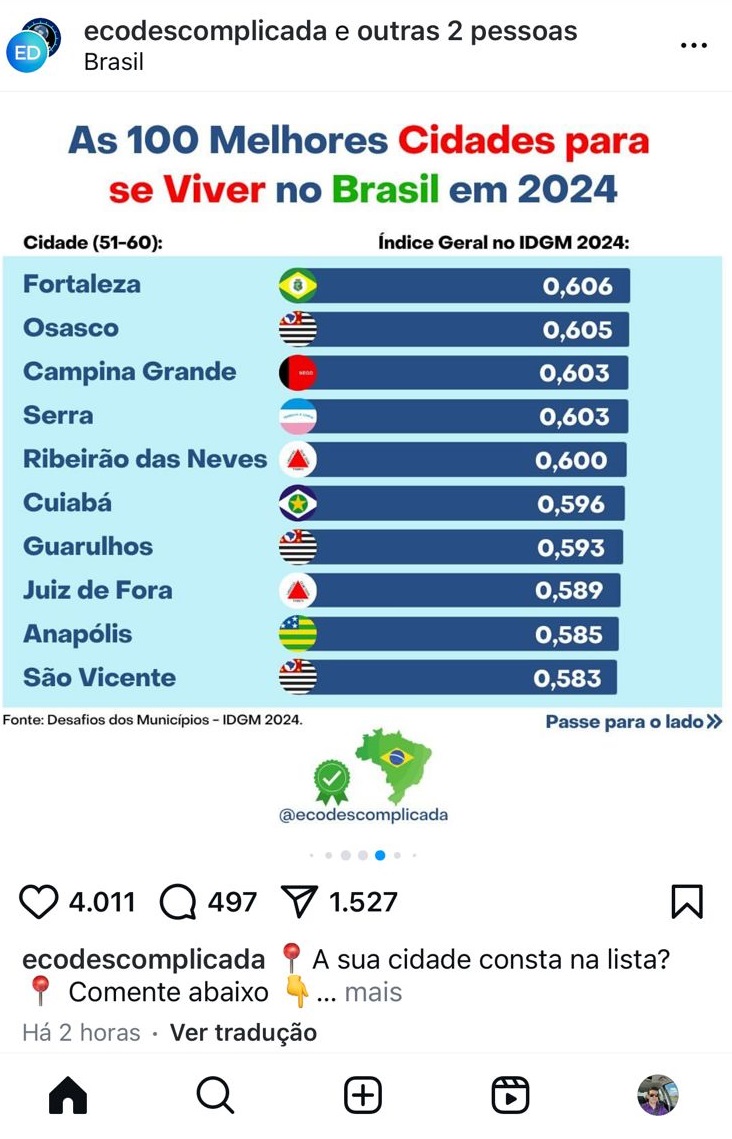Open ecodescomplicada profile from post header

(205, 31)
